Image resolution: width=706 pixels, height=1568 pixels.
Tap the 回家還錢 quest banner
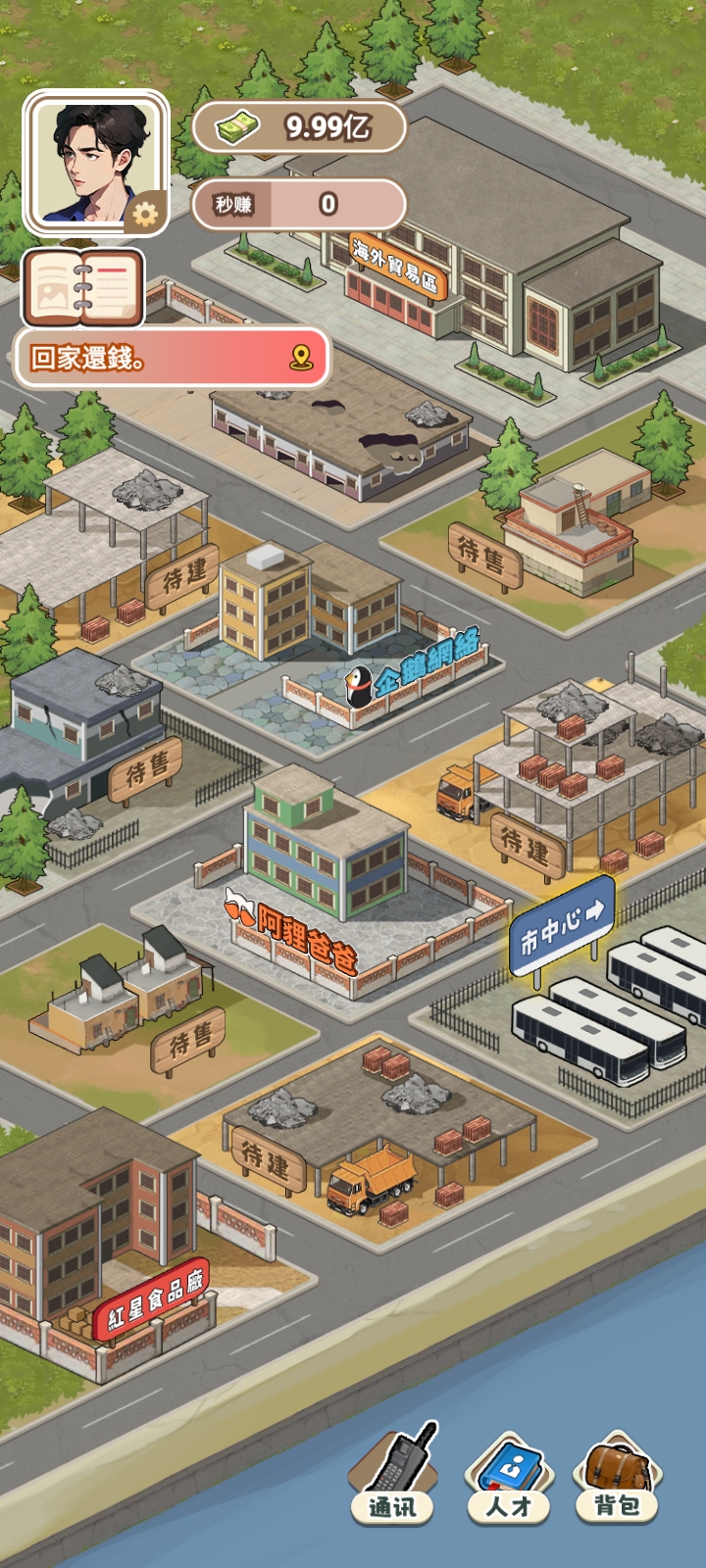(x=172, y=358)
